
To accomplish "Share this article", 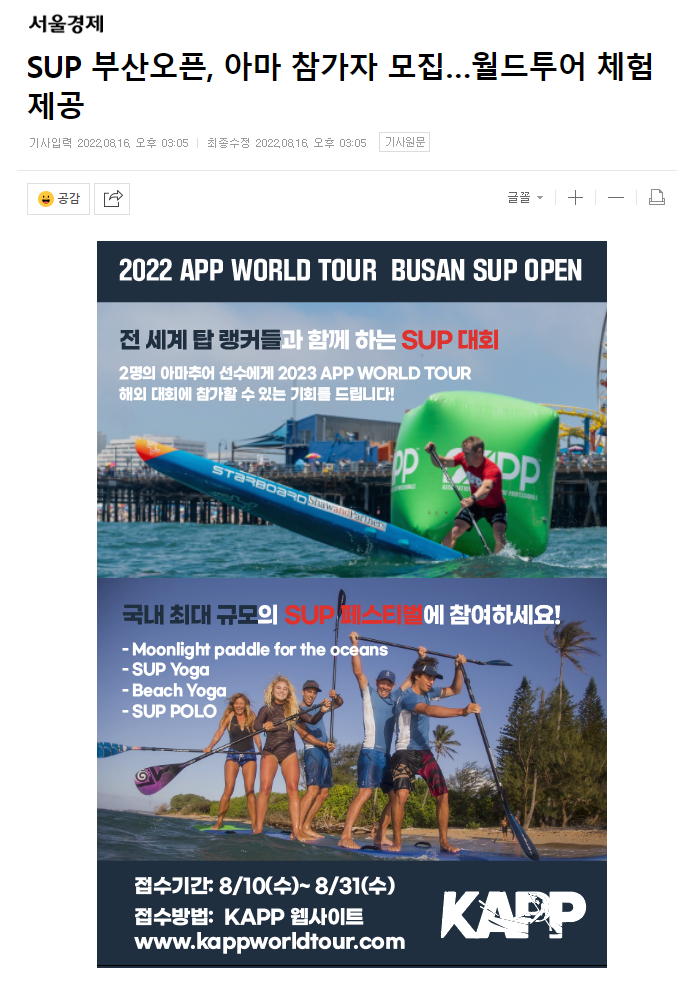I will click(x=112, y=199).
